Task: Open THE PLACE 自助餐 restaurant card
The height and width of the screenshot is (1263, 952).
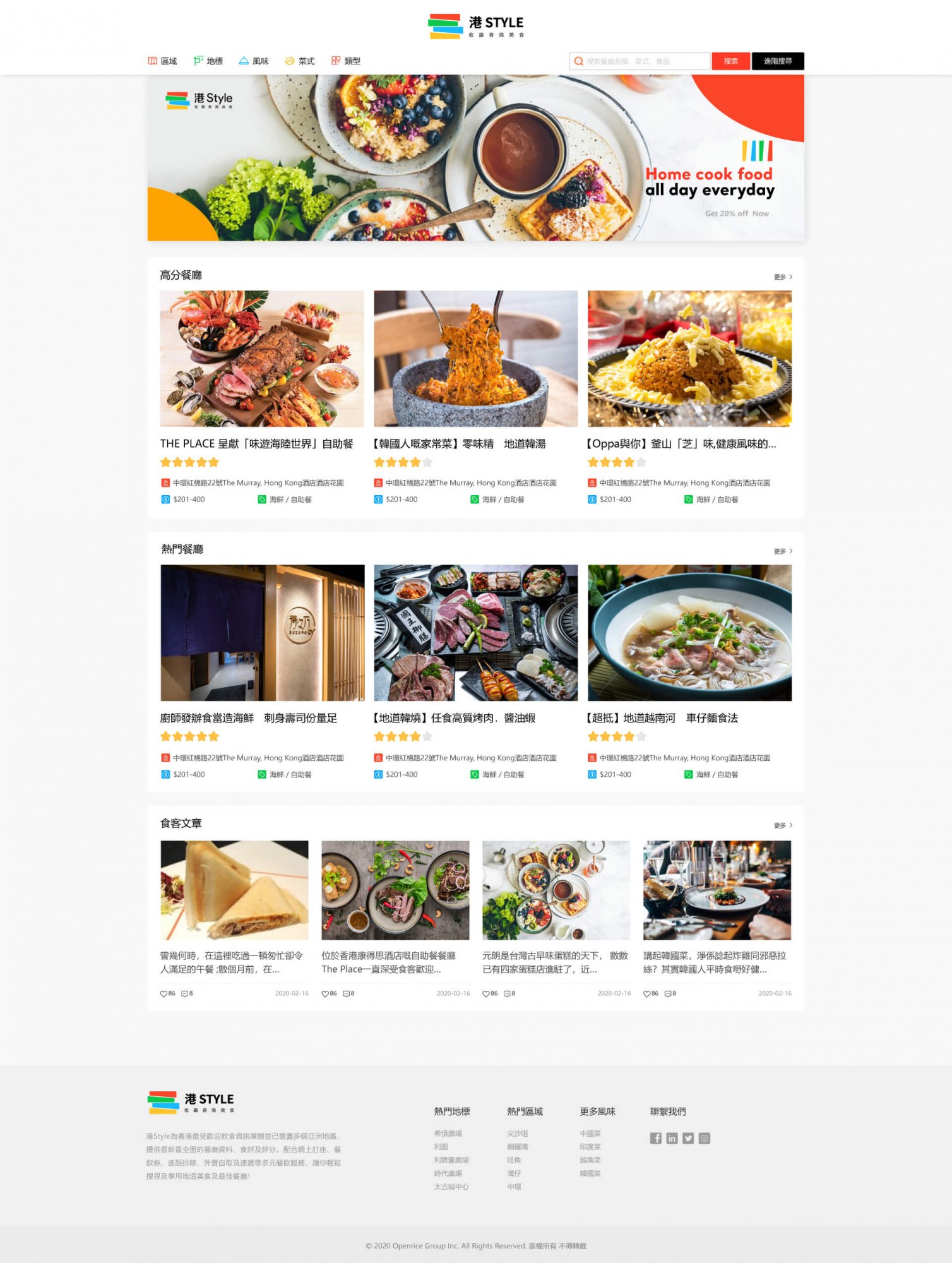Action: tap(261, 359)
